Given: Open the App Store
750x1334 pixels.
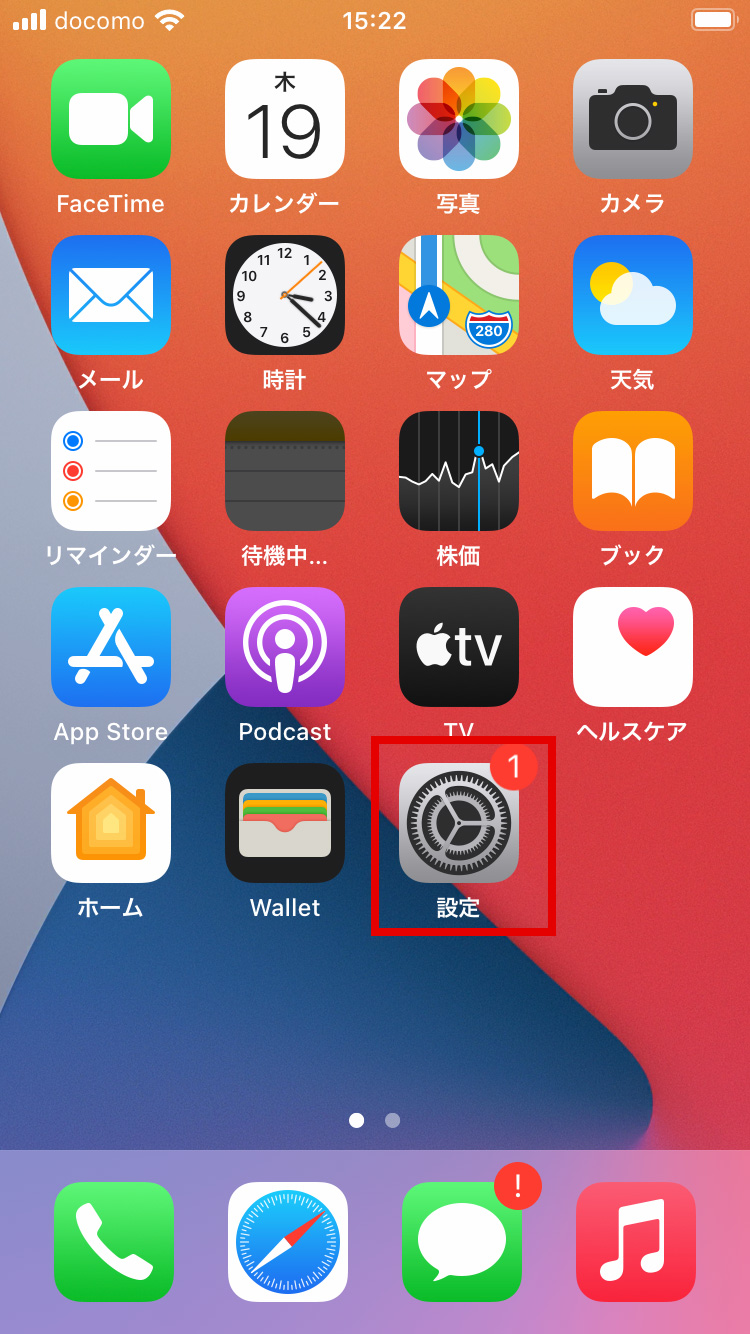Looking at the screenshot, I should [111, 647].
